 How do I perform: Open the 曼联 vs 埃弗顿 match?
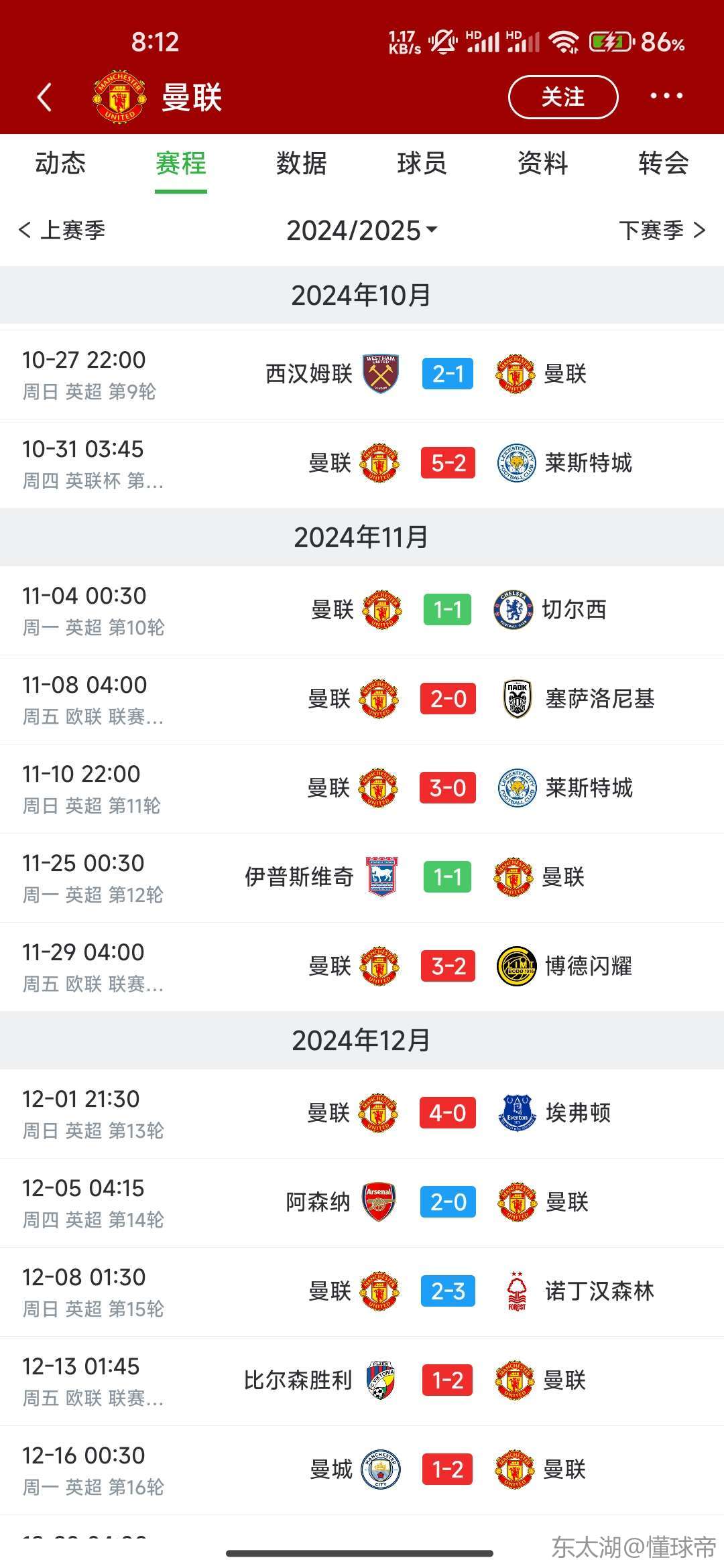[x=362, y=1114]
